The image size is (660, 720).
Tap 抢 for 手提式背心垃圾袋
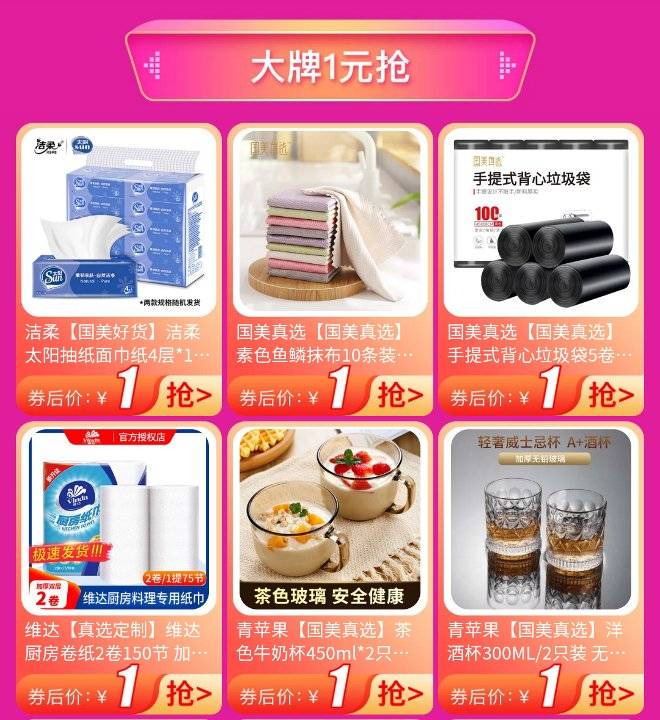click(x=611, y=395)
